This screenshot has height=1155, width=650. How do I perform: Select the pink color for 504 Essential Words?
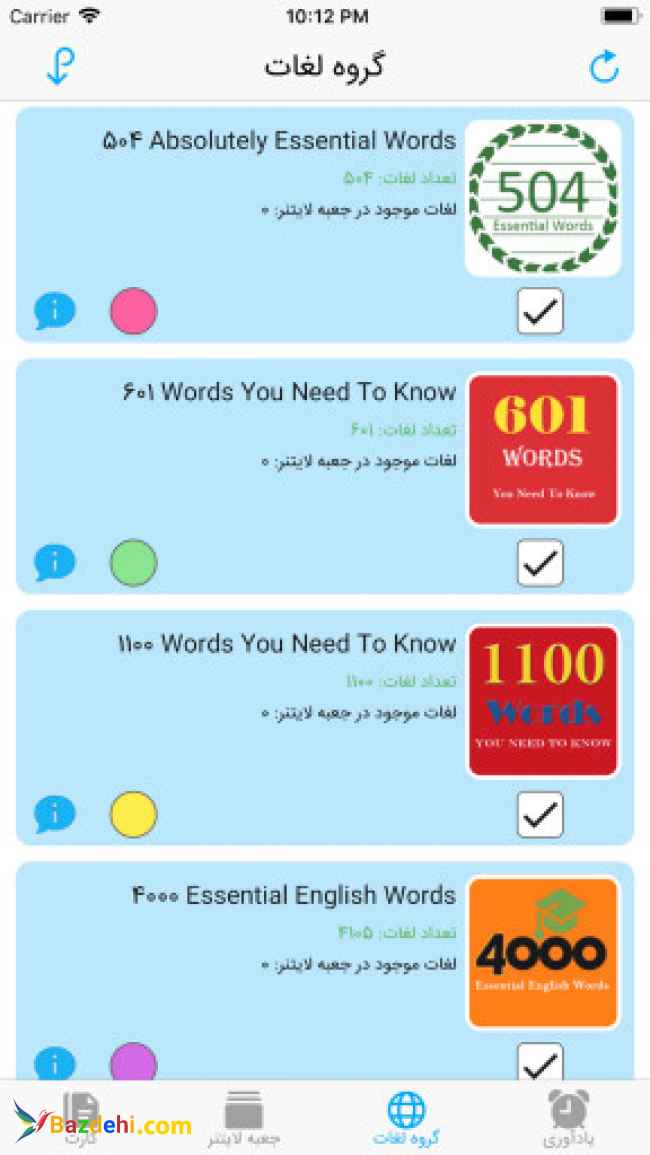pyautogui.click(x=133, y=312)
